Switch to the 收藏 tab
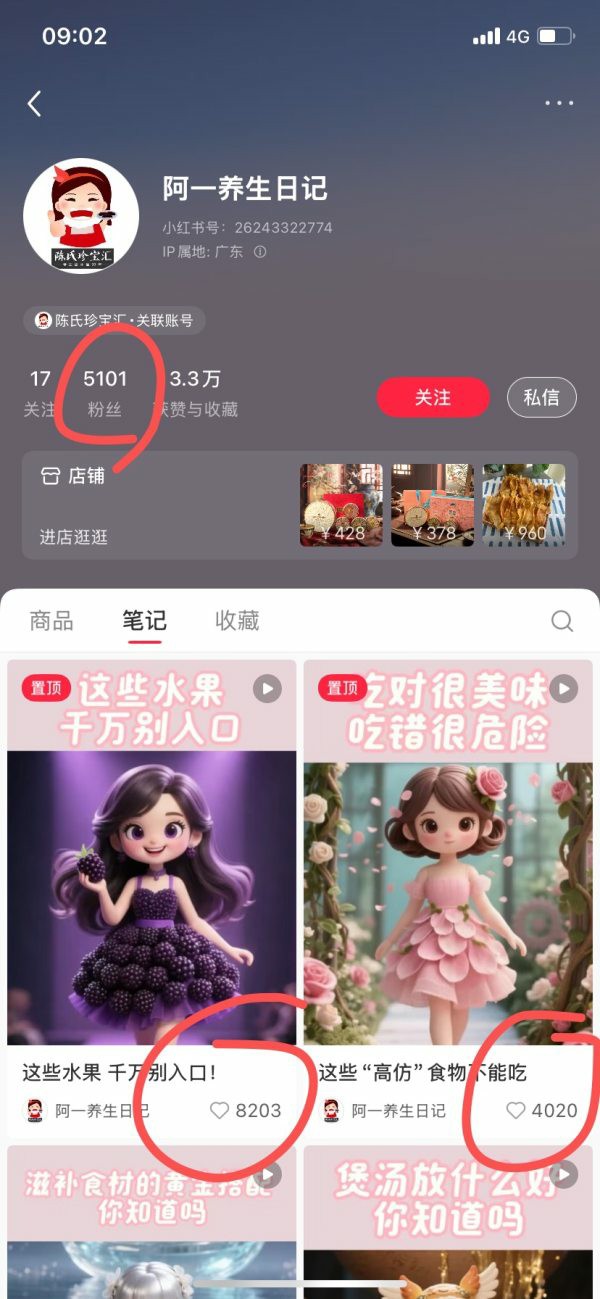The width and height of the screenshot is (600, 1299). [x=237, y=620]
